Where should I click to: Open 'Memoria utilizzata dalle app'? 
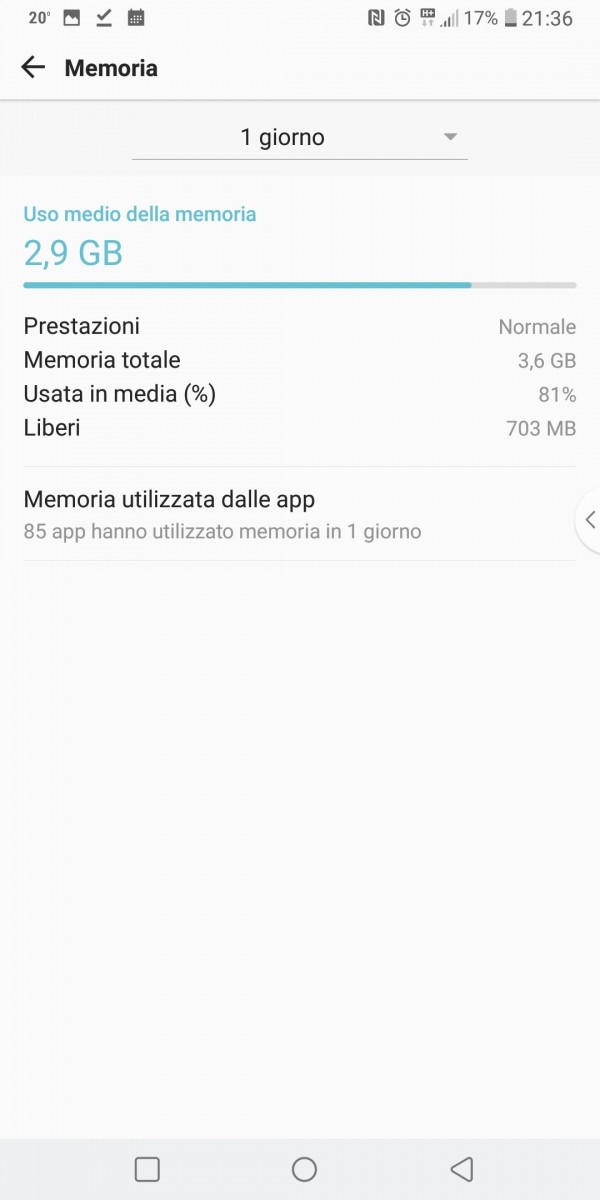click(x=300, y=514)
